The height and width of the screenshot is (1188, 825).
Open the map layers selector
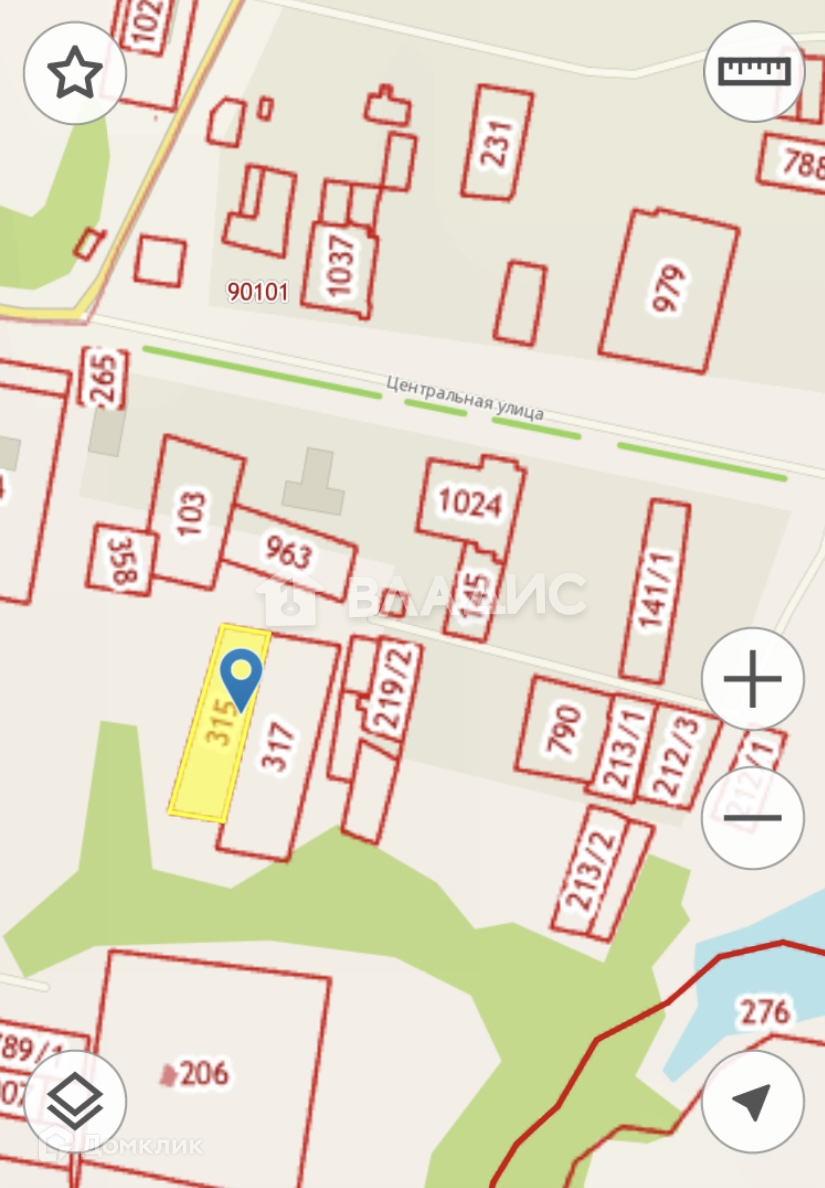pyautogui.click(x=75, y=1102)
